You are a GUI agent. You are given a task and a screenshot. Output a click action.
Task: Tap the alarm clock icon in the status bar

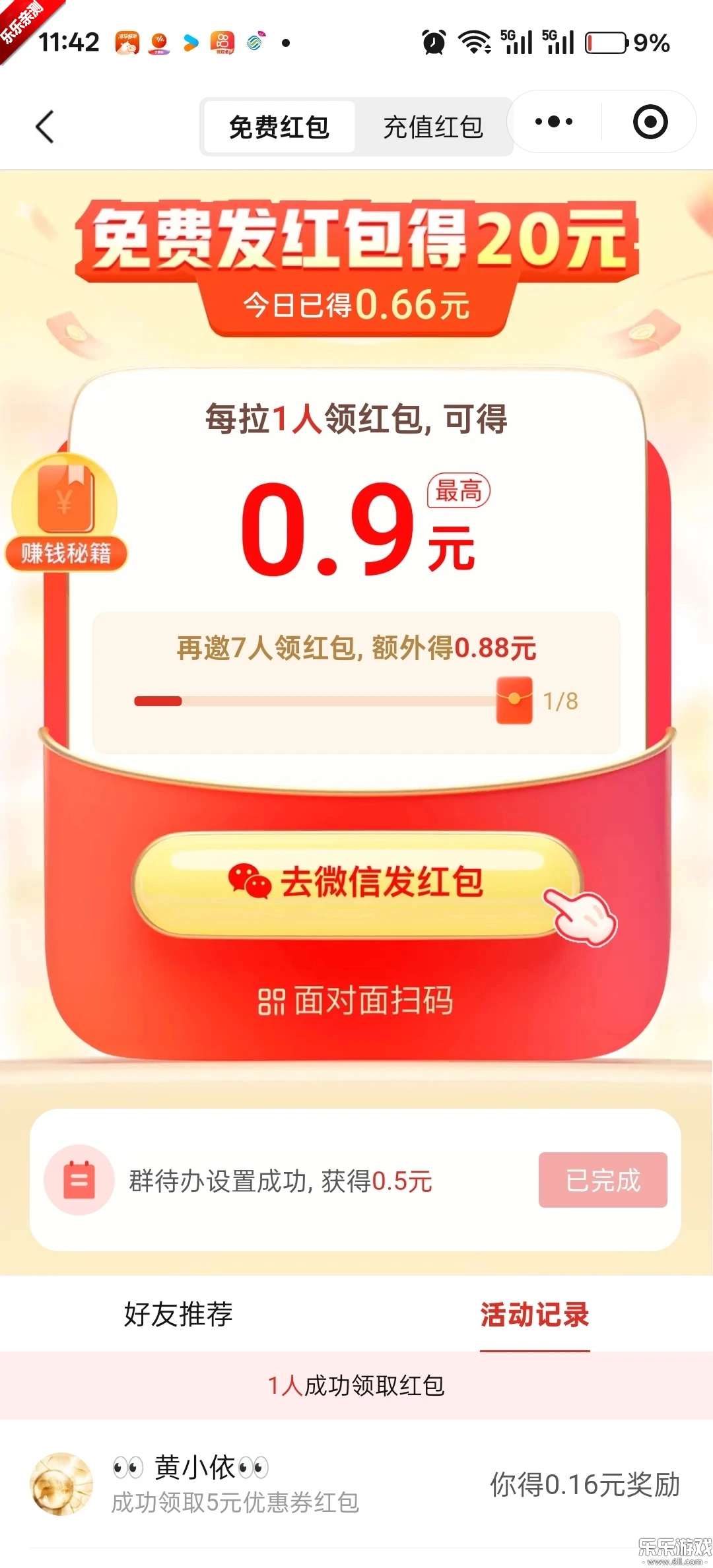433,42
